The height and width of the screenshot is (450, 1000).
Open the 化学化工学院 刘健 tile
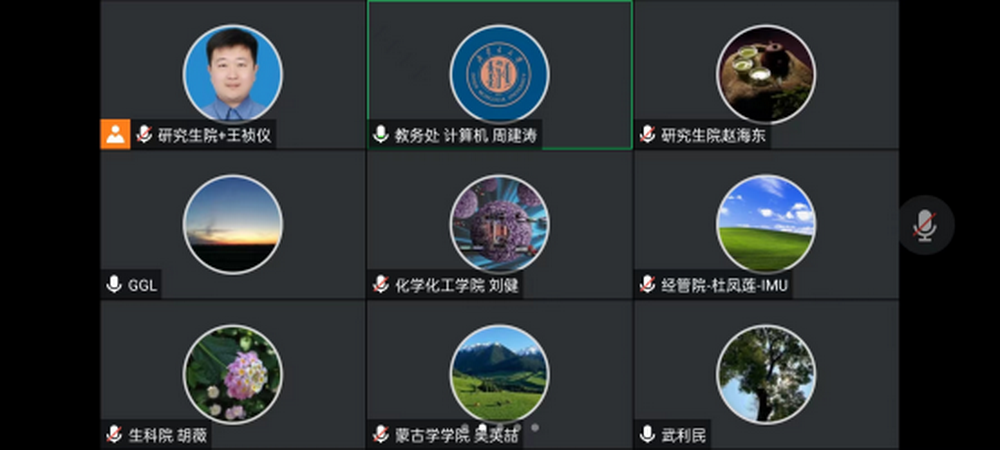(499, 224)
